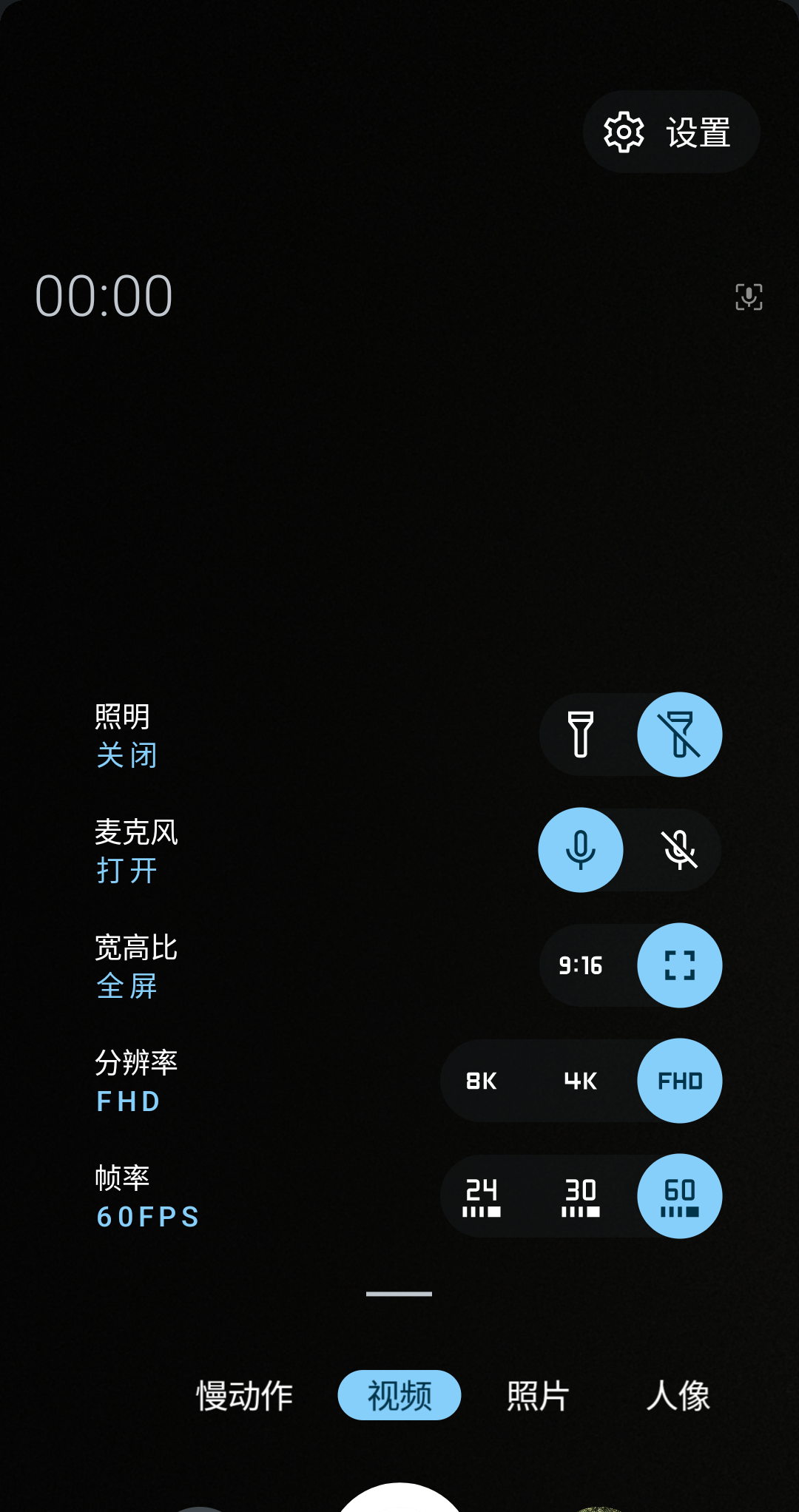The image size is (799, 1512).
Task: Set resolution to 4K
Action: 581,1081
